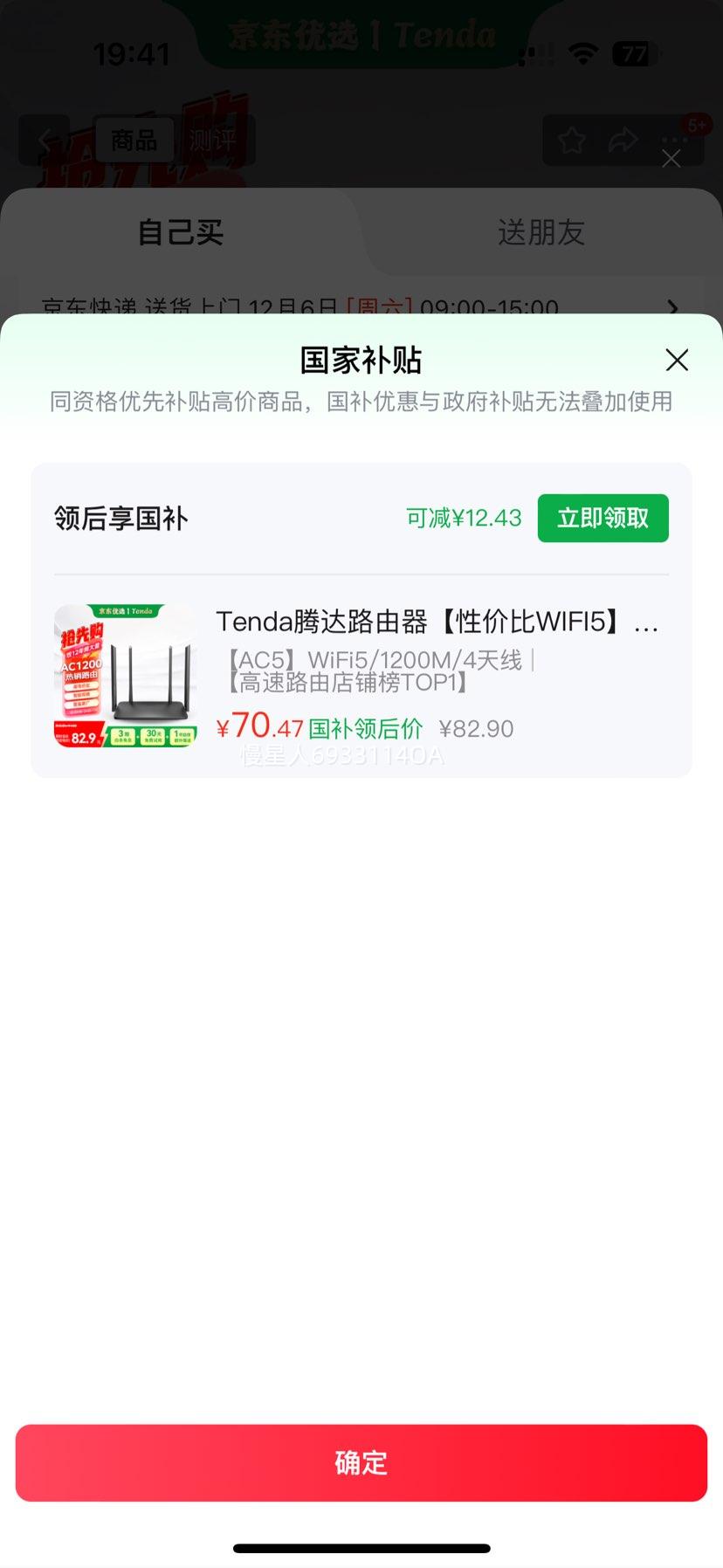Open sharing via the share arrow icon
The image size is (723, 1568).
coord(623,140)
